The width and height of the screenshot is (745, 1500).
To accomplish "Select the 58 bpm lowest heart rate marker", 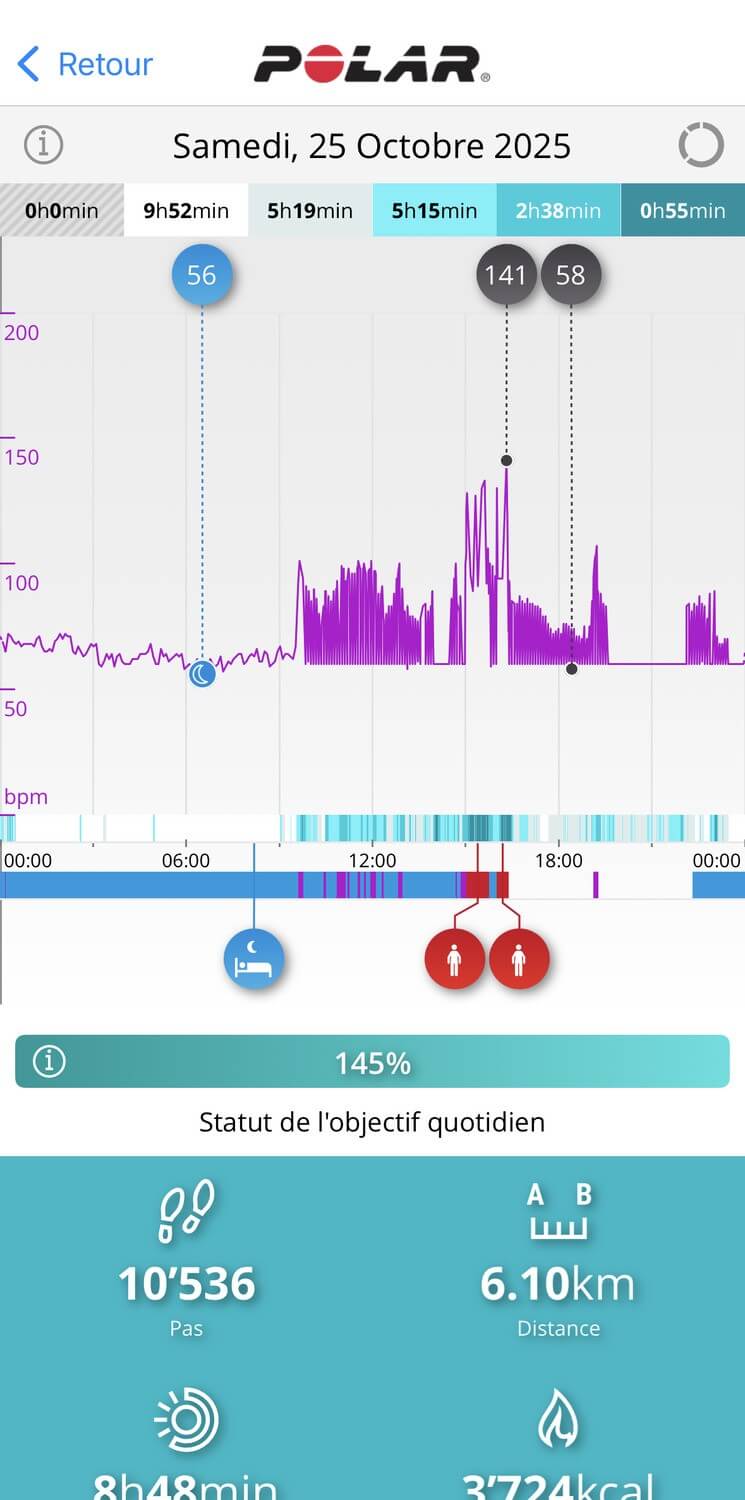I will (571, 275).
